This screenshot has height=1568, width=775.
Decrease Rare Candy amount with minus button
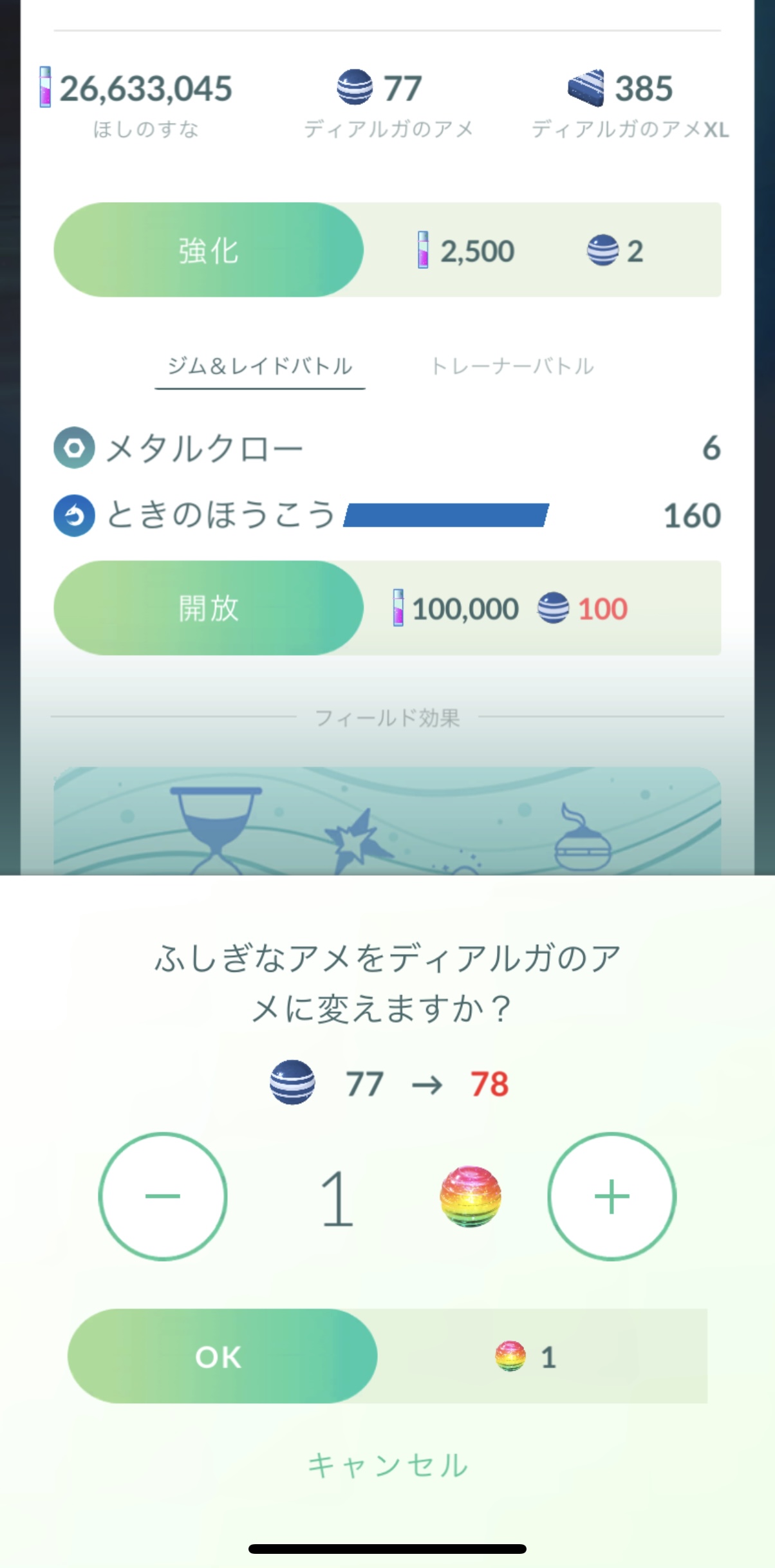163,1196
